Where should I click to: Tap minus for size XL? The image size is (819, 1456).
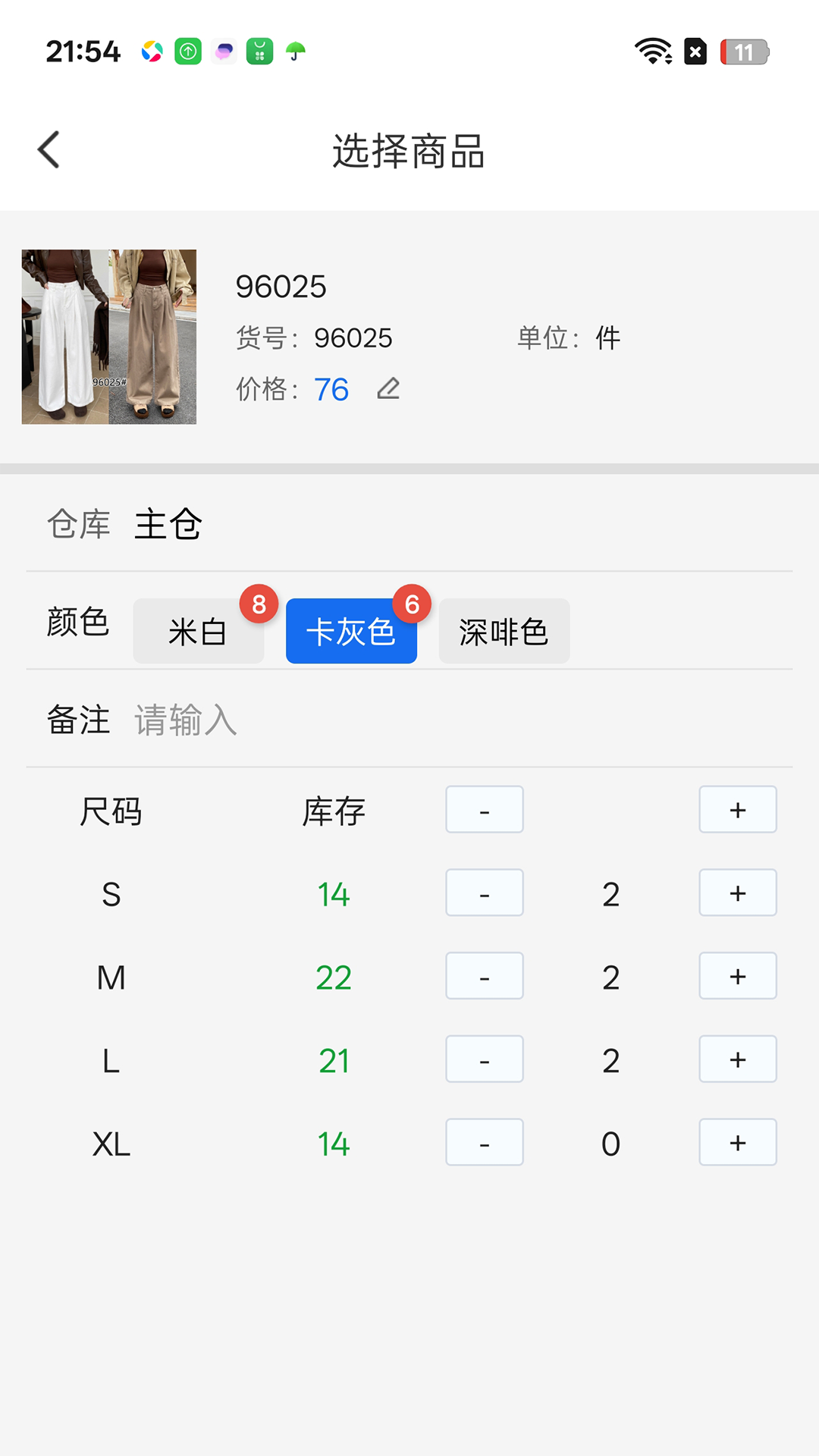point(485,1143)
